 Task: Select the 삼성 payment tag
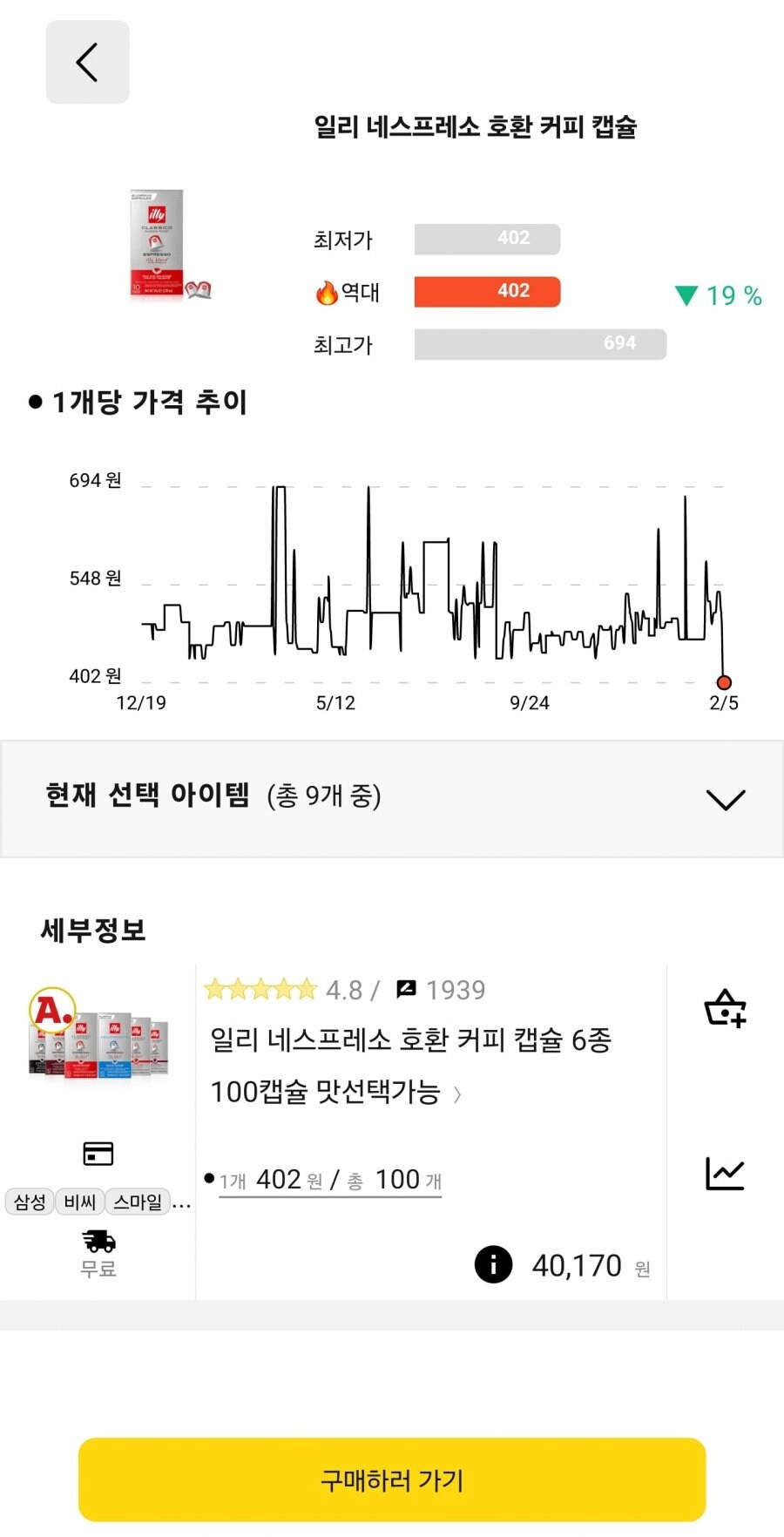(29, 1202)
